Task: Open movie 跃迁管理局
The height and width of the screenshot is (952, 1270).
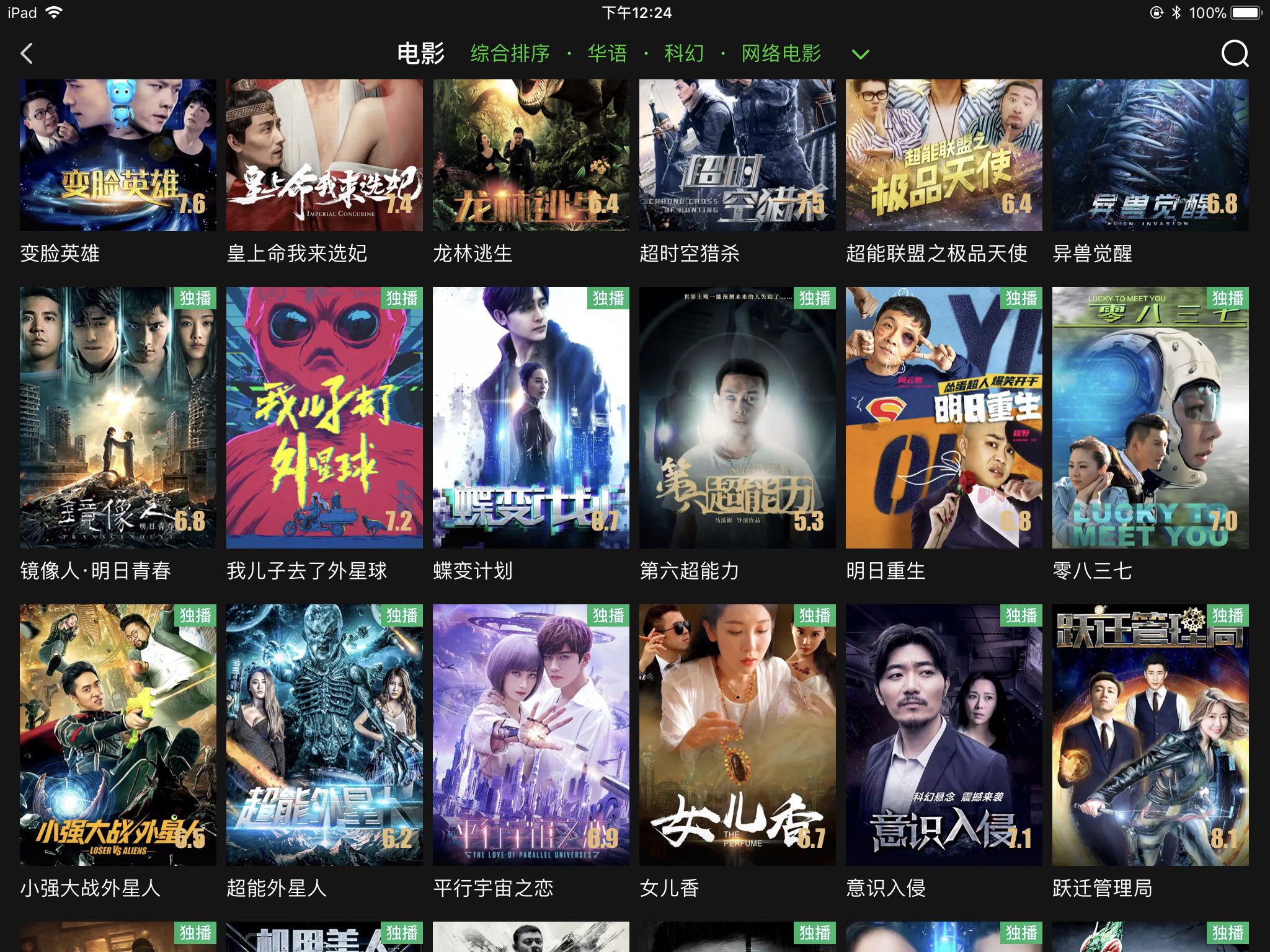Action: [x=1150, y=734]
